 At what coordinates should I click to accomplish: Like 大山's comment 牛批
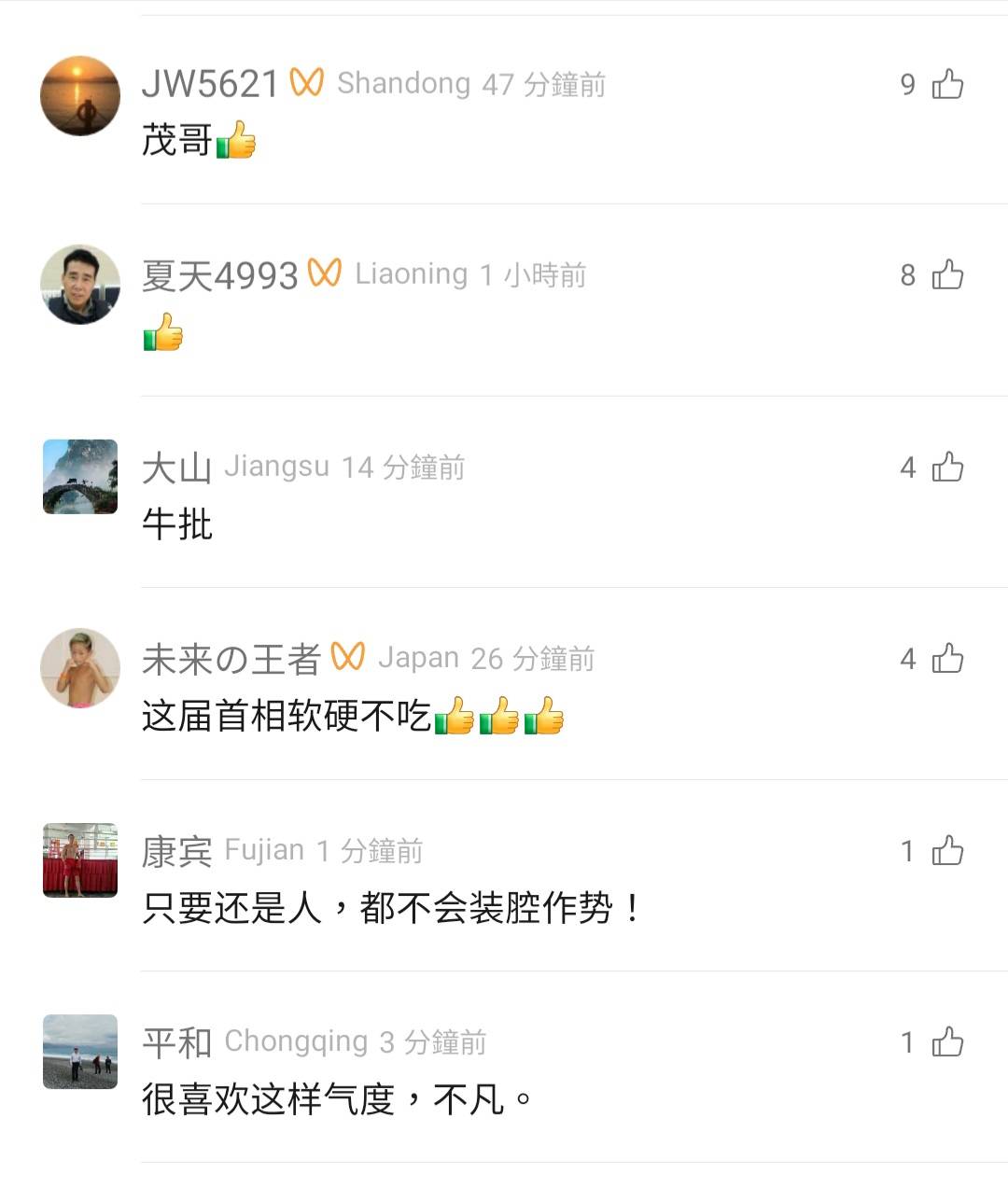(x=947, y=467)
